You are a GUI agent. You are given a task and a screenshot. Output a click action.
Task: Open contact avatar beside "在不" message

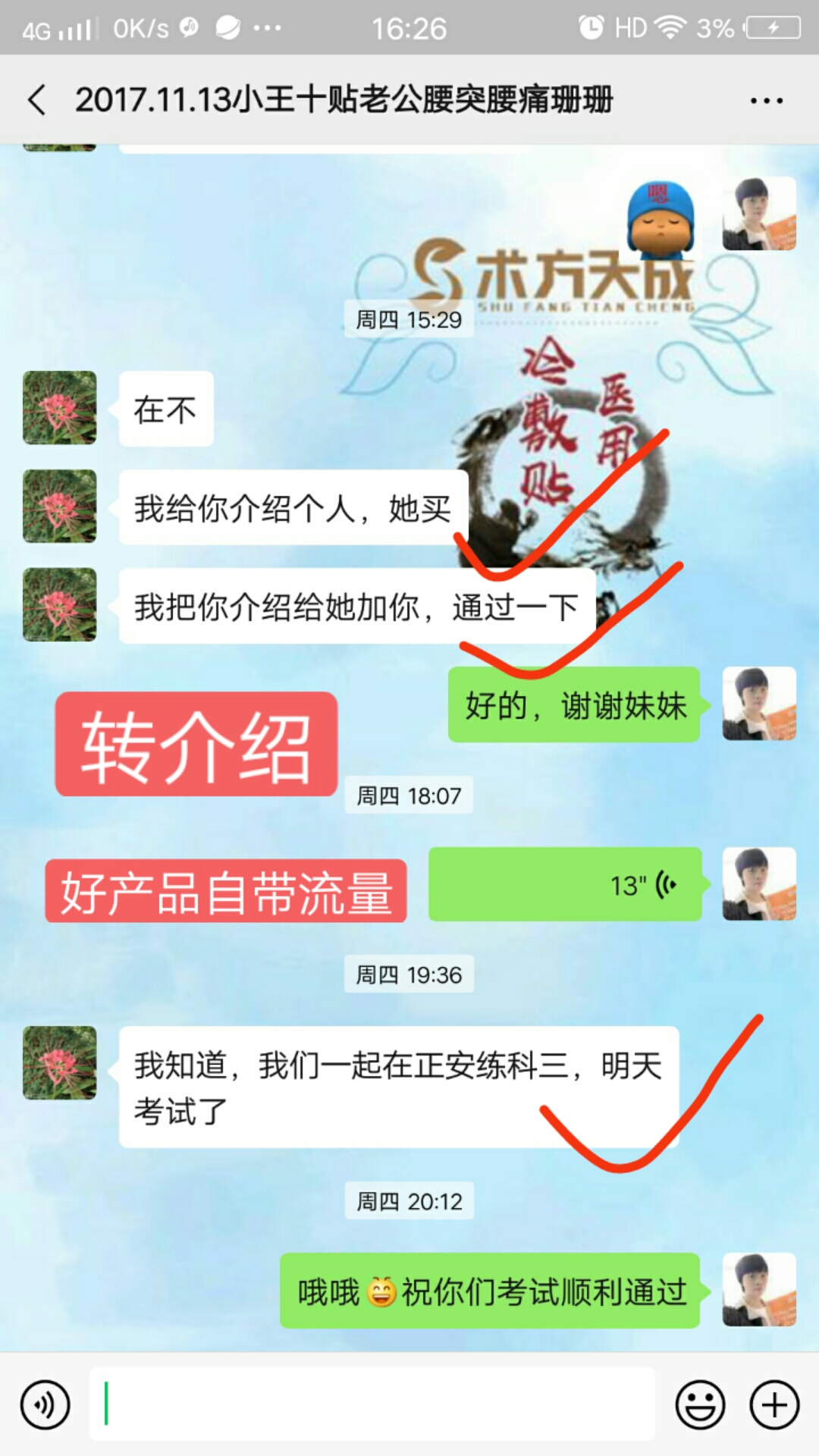pyautogui.click(x=60, y=408)
